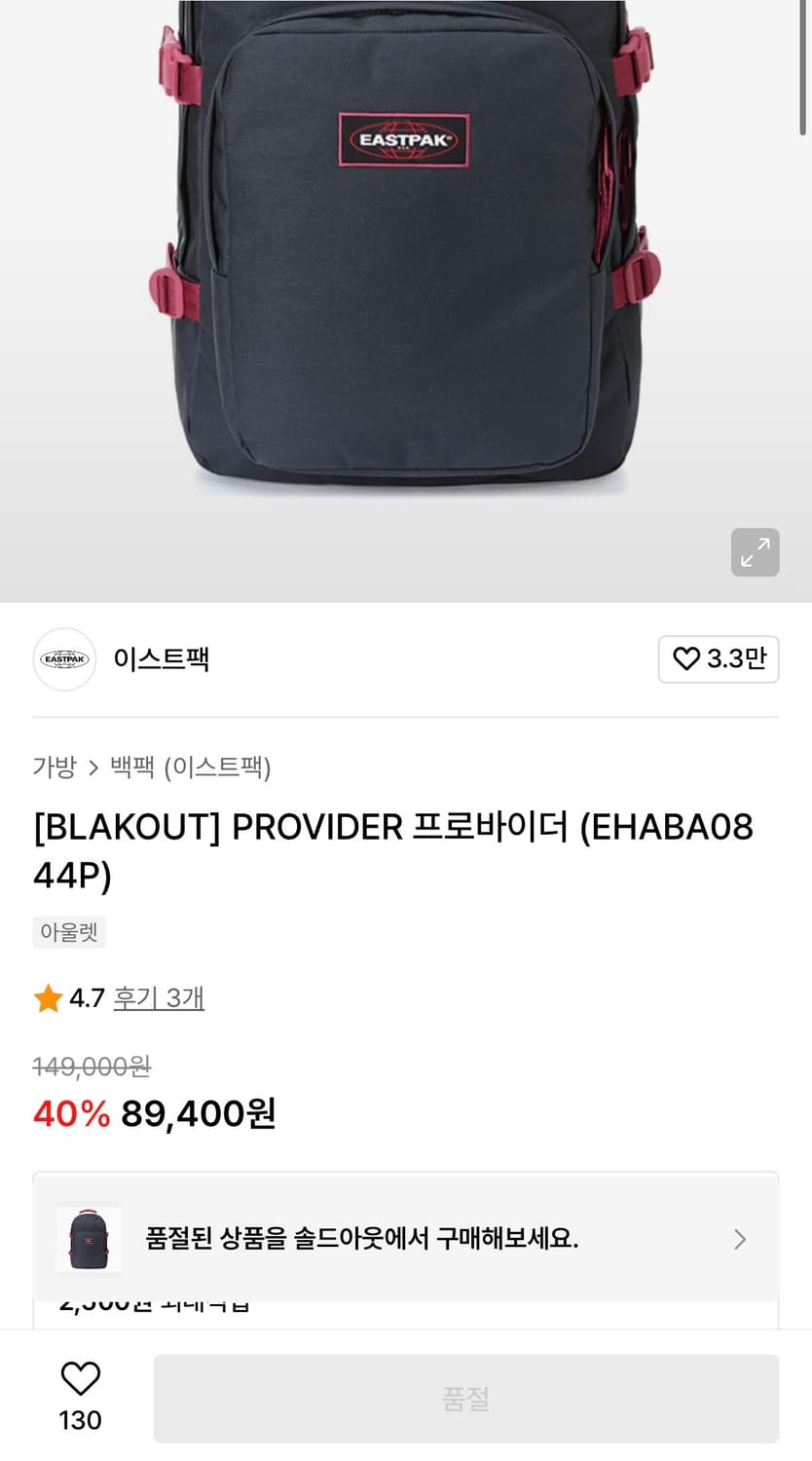
Task: Tap the star rating icon
Action: (48, 997)
